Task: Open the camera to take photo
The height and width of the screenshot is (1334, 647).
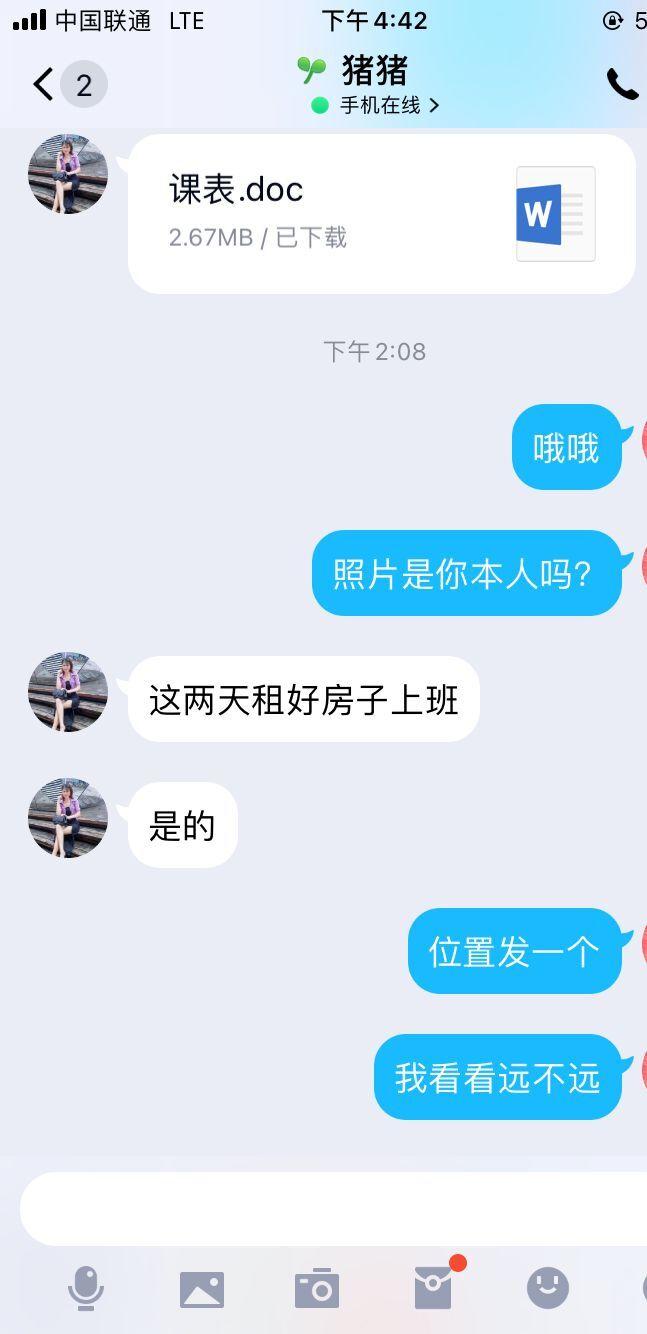Action: click(317, 1289)
